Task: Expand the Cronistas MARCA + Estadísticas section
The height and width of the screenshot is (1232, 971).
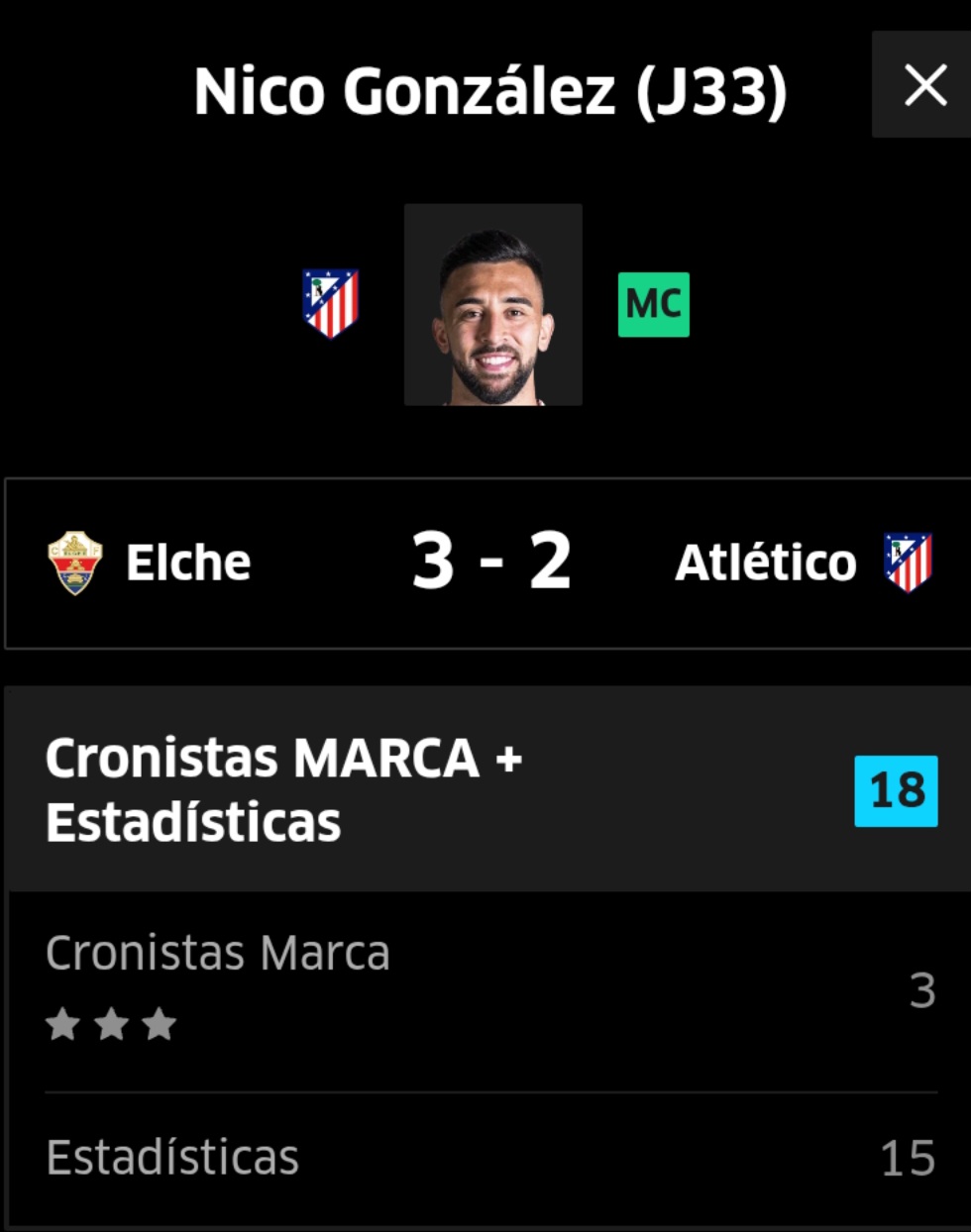Action: [x=485, y=785]
